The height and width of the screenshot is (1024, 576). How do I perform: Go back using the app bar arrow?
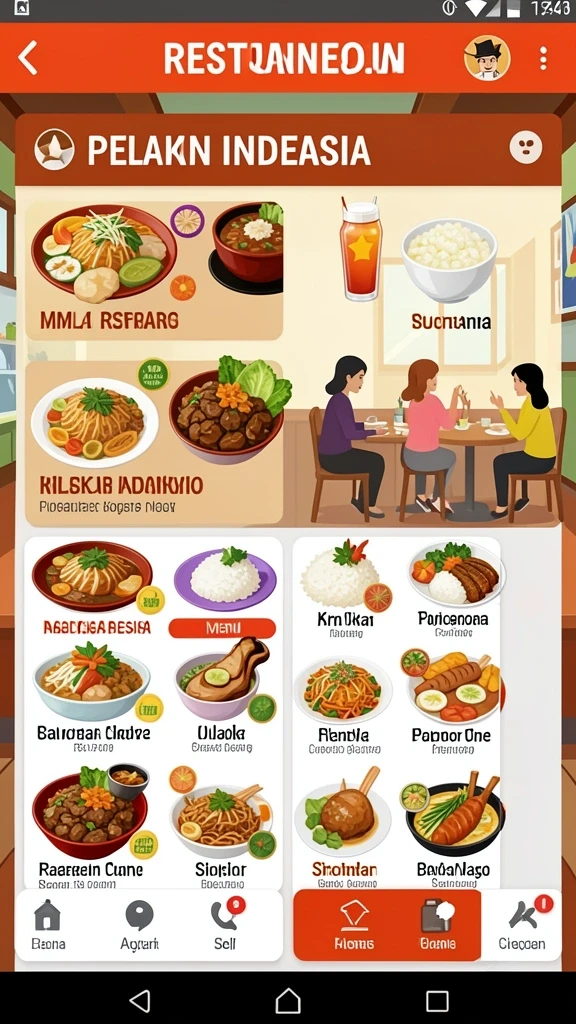pos(27,58)
